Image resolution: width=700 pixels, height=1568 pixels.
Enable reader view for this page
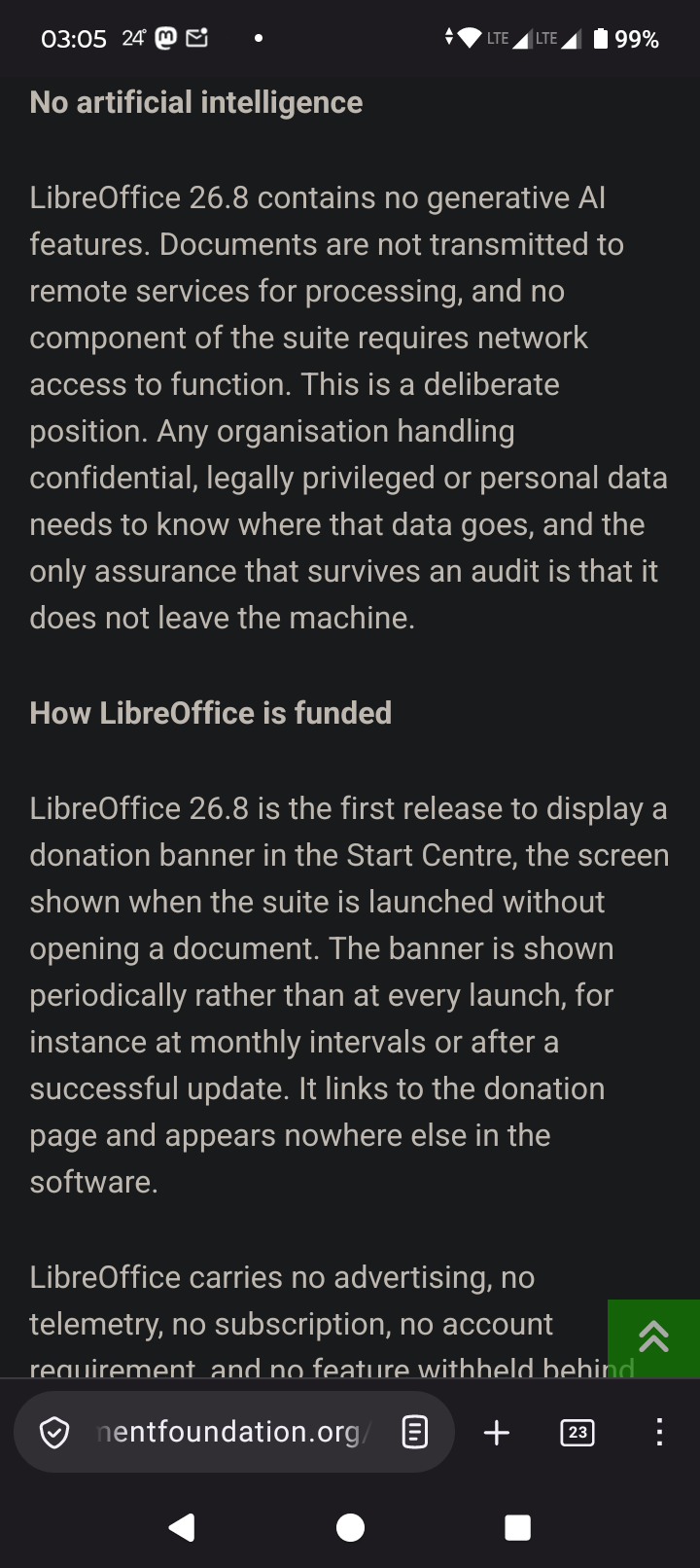415,1432
